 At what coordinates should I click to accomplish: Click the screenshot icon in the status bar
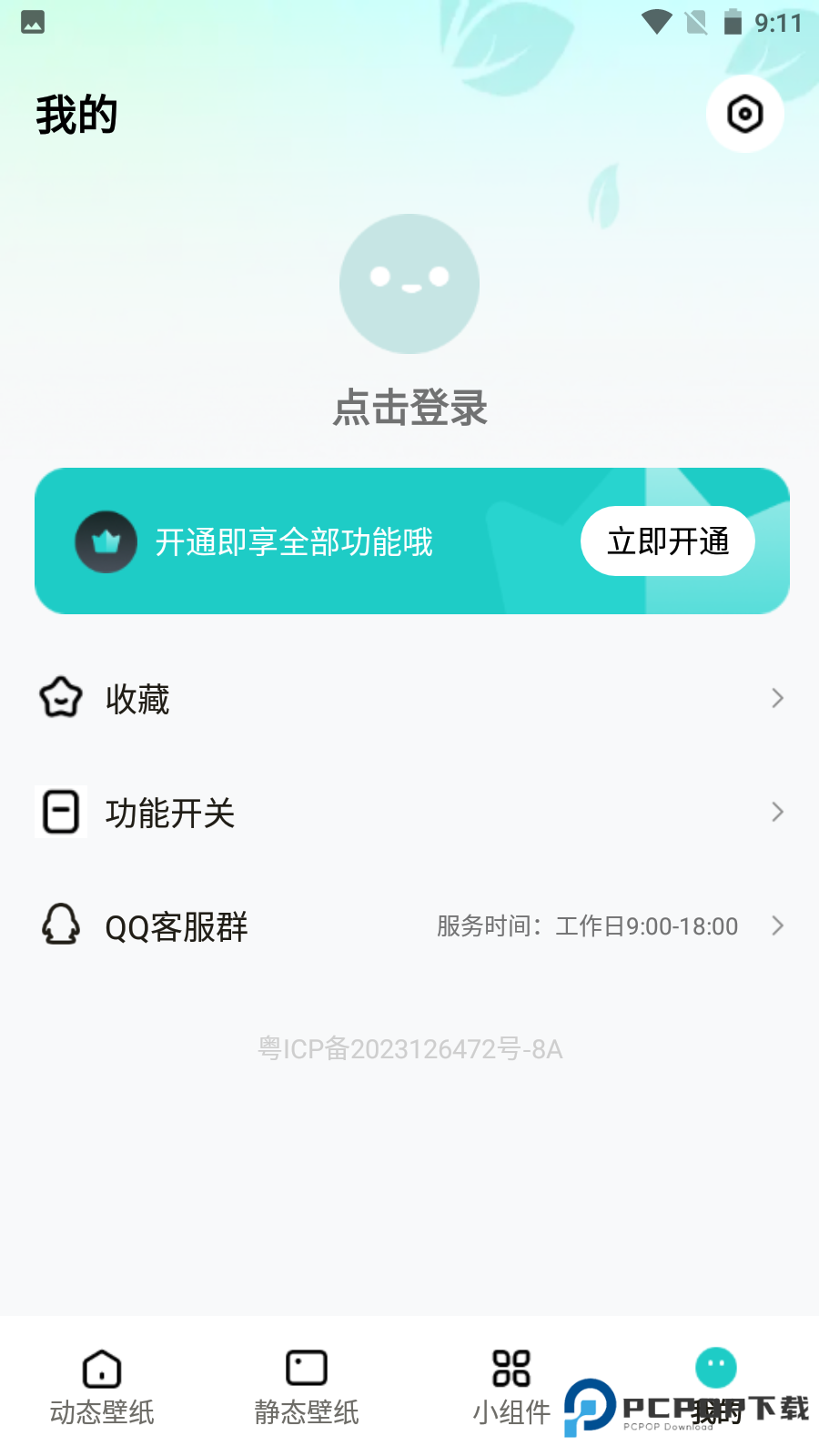[33, 22]
